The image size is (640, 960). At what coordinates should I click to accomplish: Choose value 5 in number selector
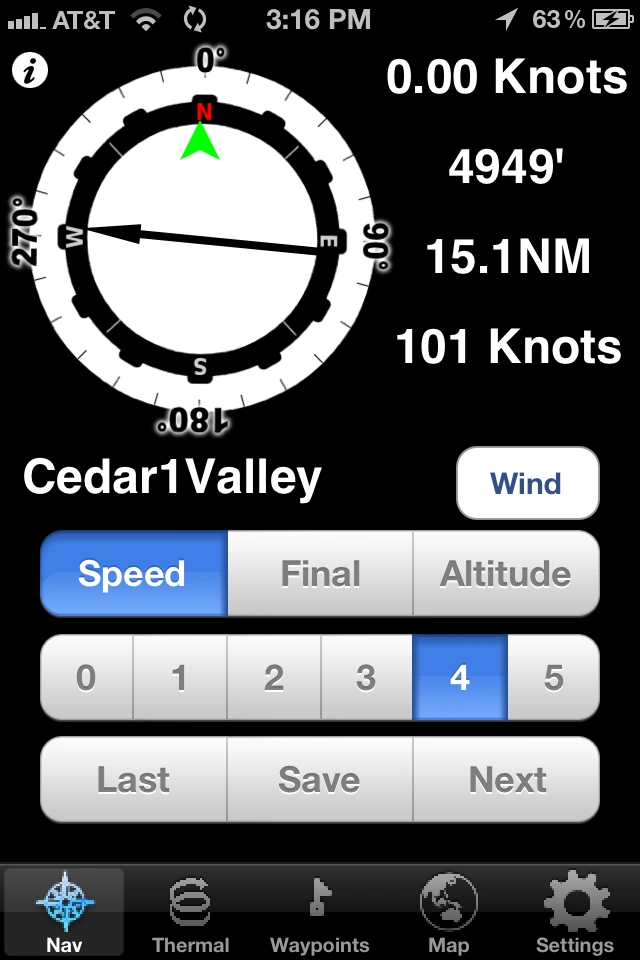click(553, 678)
